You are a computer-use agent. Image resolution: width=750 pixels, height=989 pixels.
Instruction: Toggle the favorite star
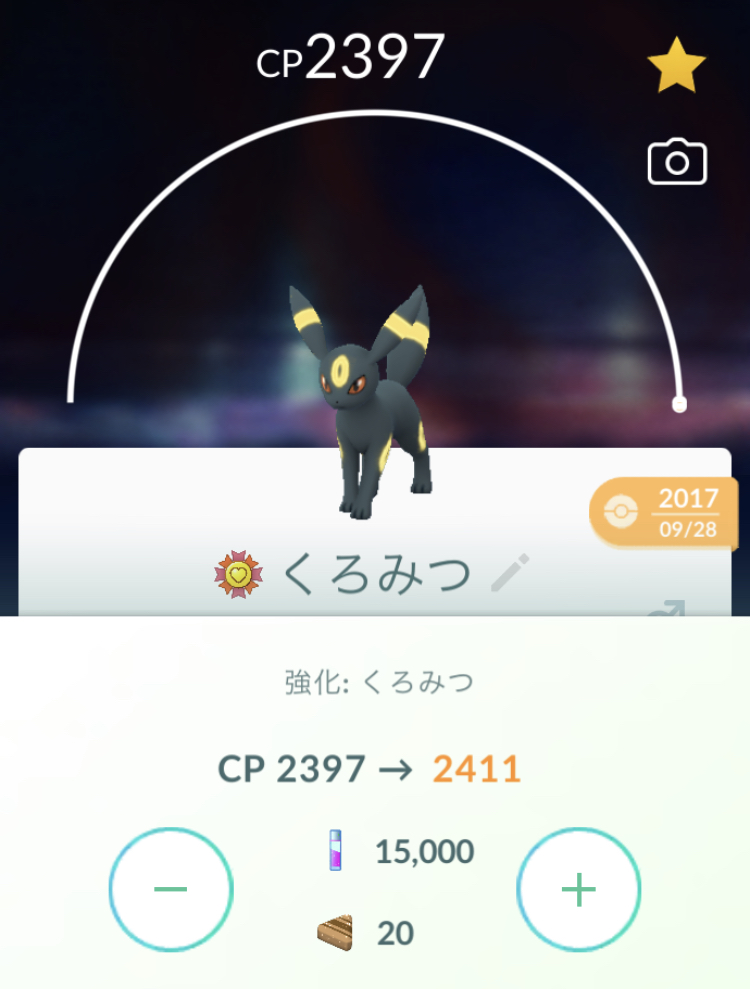(679, 62)
